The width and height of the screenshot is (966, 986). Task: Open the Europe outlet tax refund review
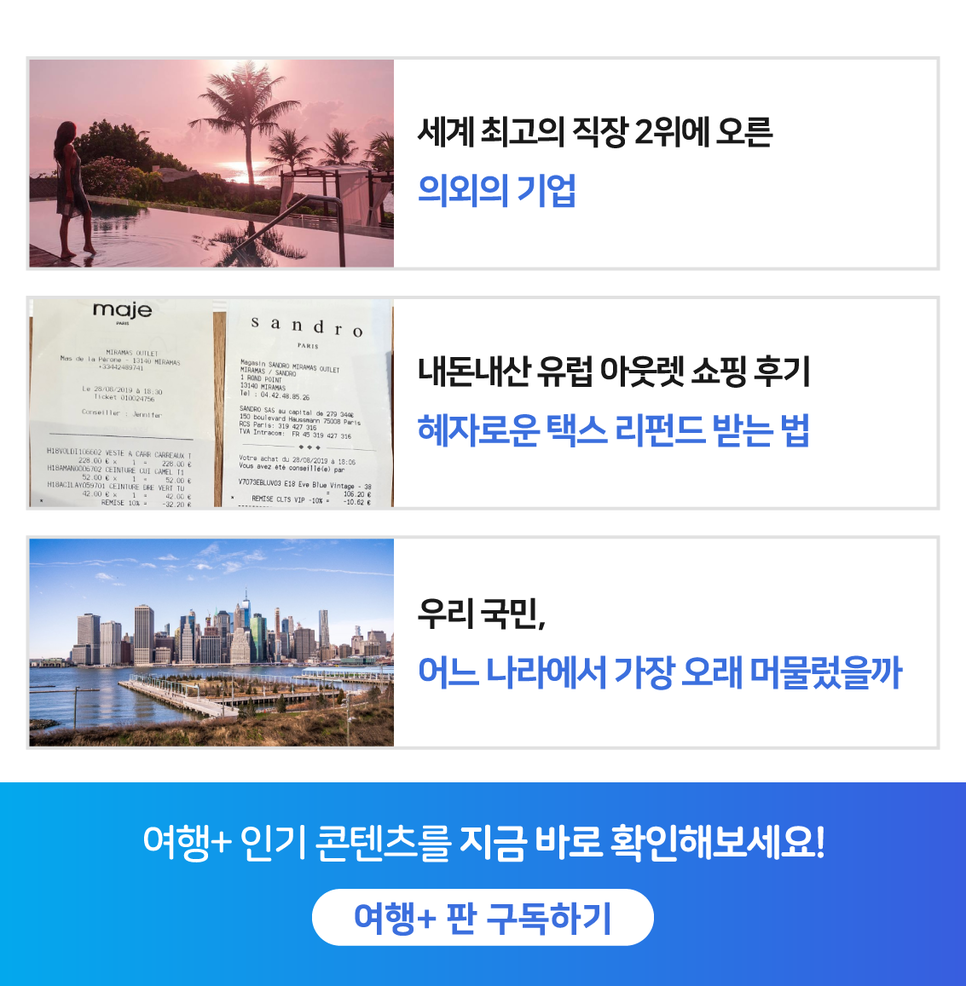coord(612,401)
